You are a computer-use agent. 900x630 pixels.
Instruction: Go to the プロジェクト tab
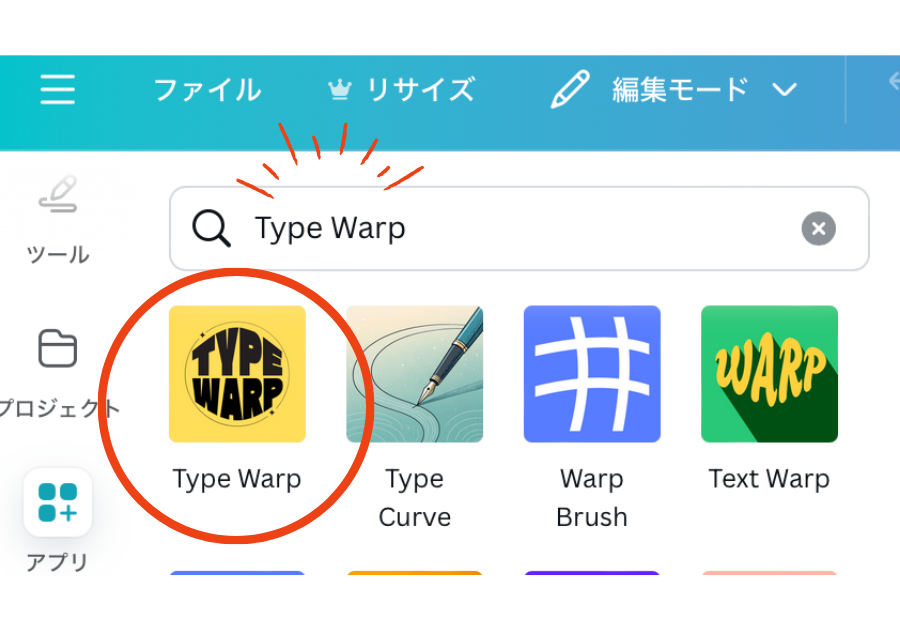57,372
